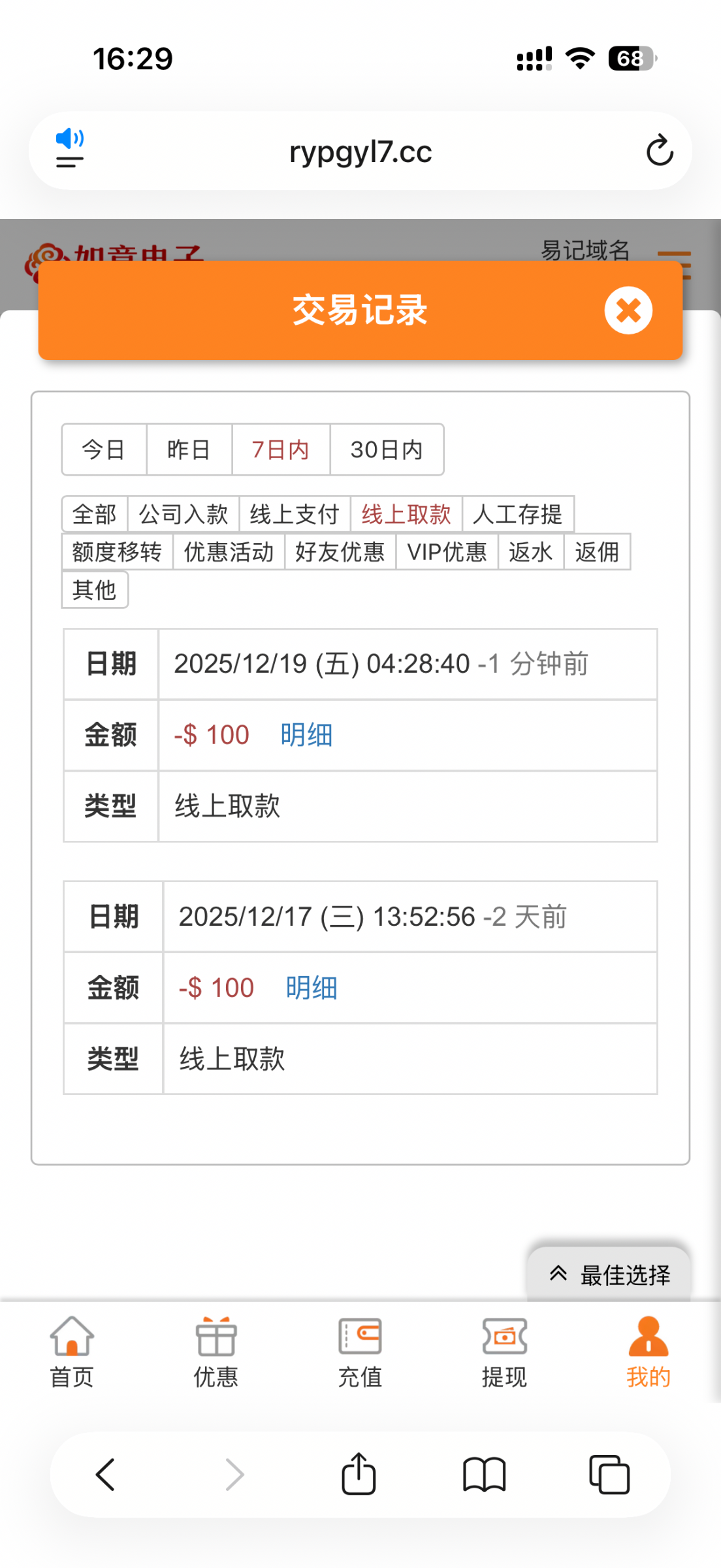Filter by 公司入款

click(x=184, y=514)
